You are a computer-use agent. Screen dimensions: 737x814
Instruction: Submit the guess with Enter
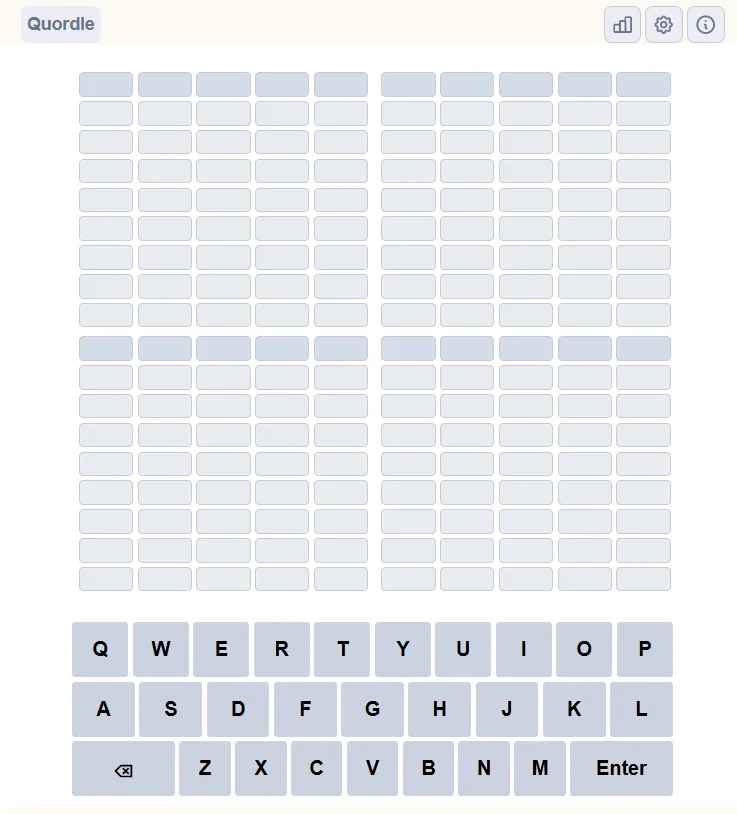point(621,769)
